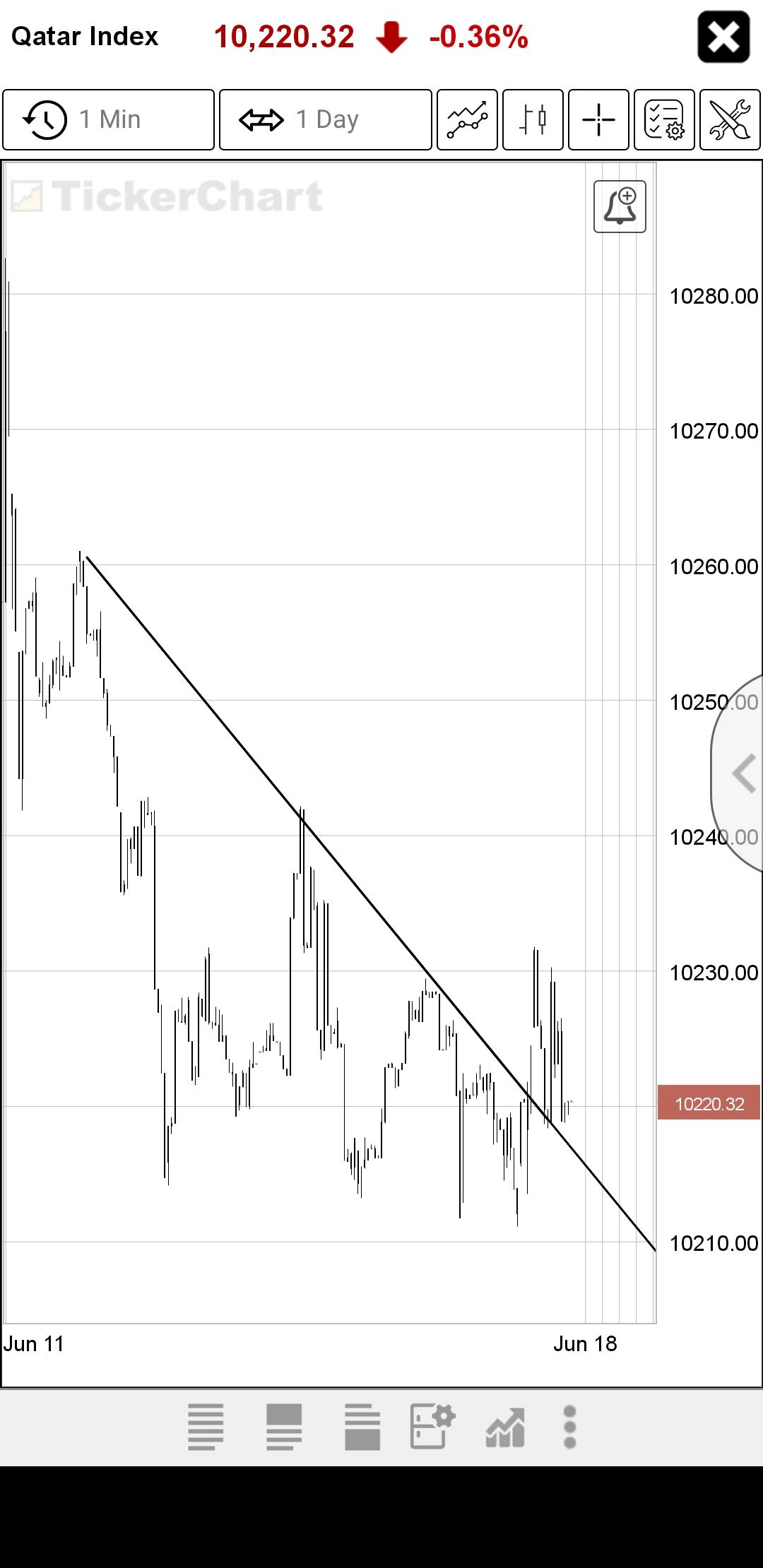Open the panel settings gear icon

[x=432, y=1427]
